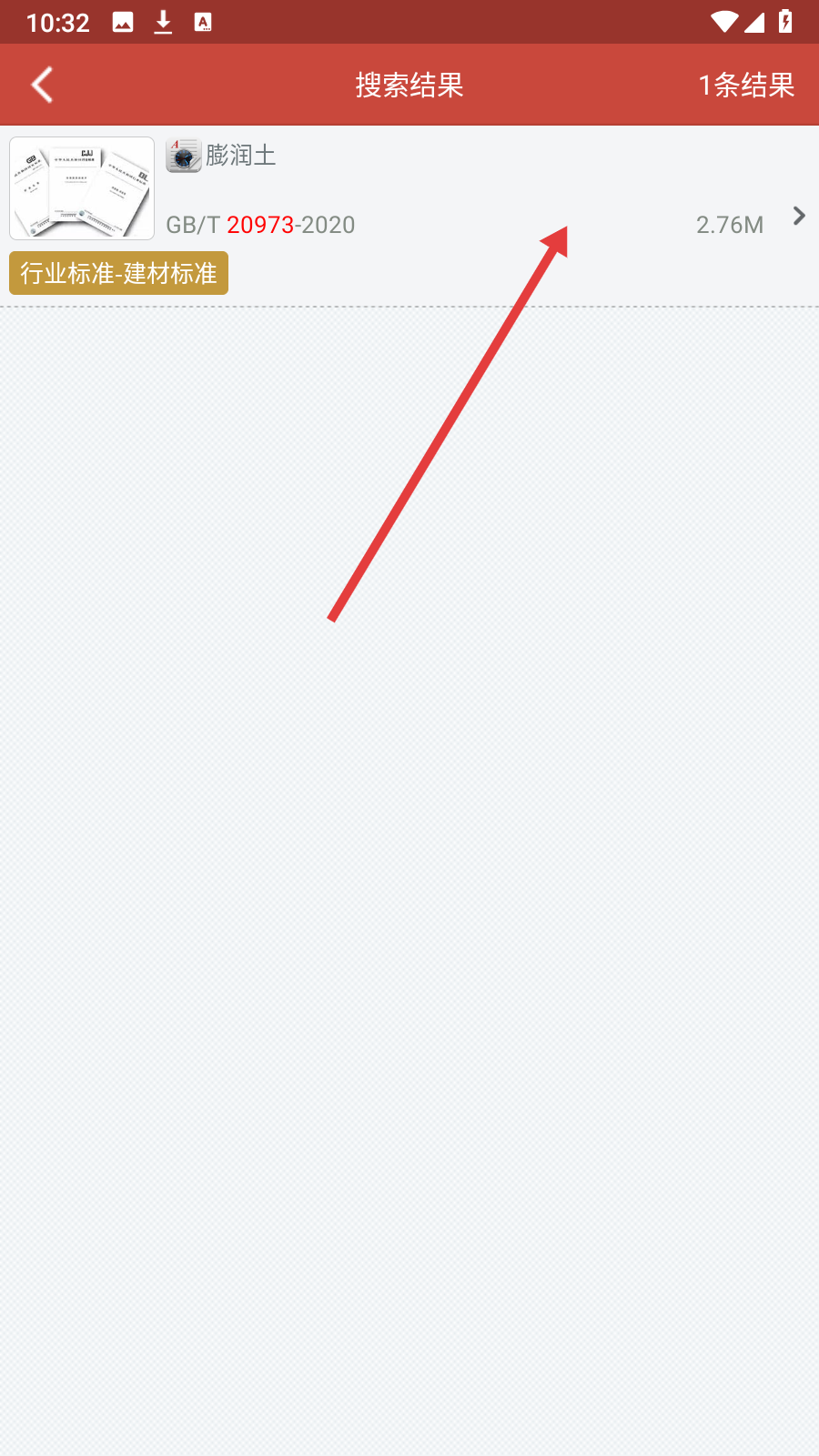
Task: Open the 膨润土 GB/T 20973-2020 result
Action: [x=409, y=216]
